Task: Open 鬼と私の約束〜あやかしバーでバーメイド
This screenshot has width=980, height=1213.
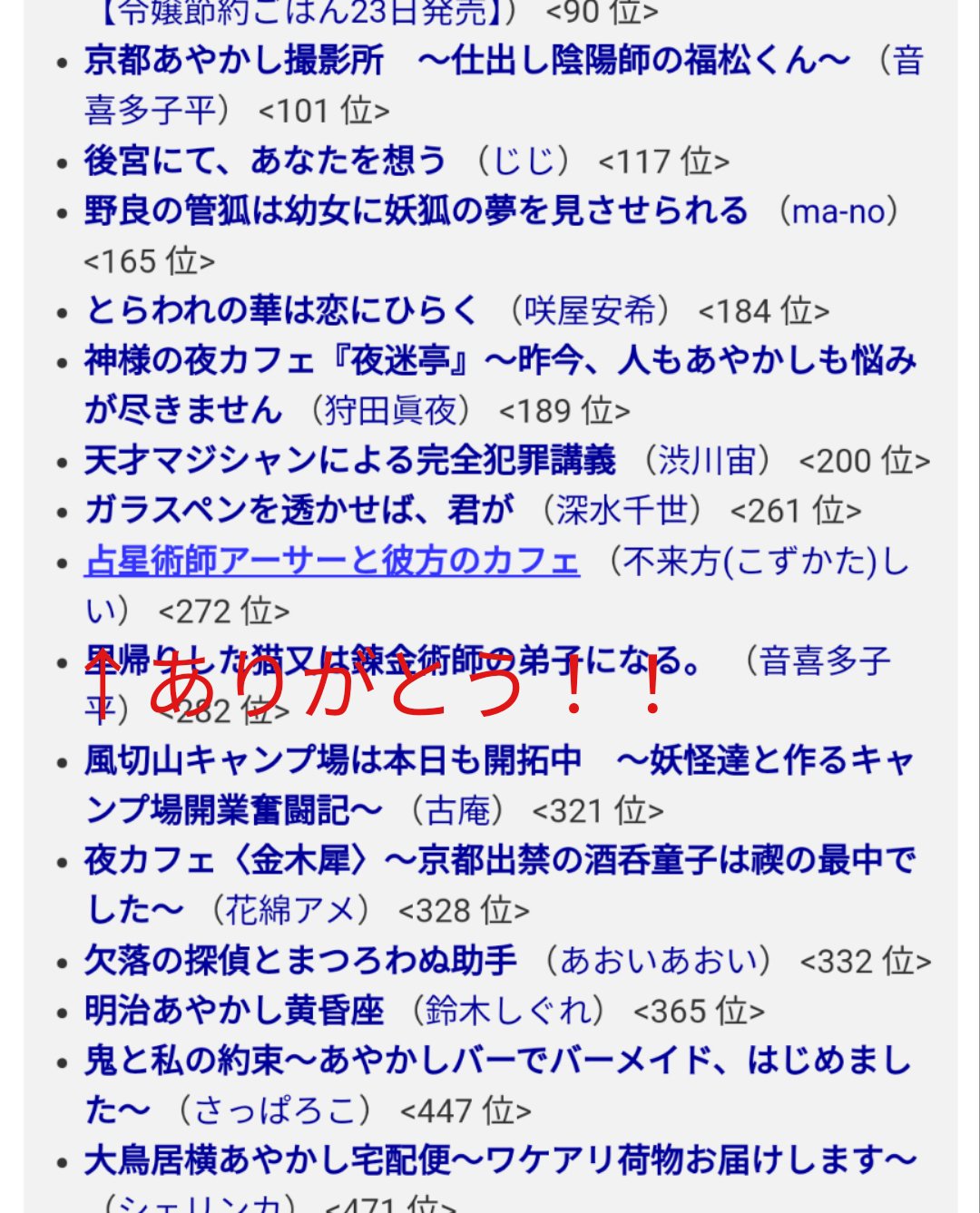Action: click(497, 1060)
